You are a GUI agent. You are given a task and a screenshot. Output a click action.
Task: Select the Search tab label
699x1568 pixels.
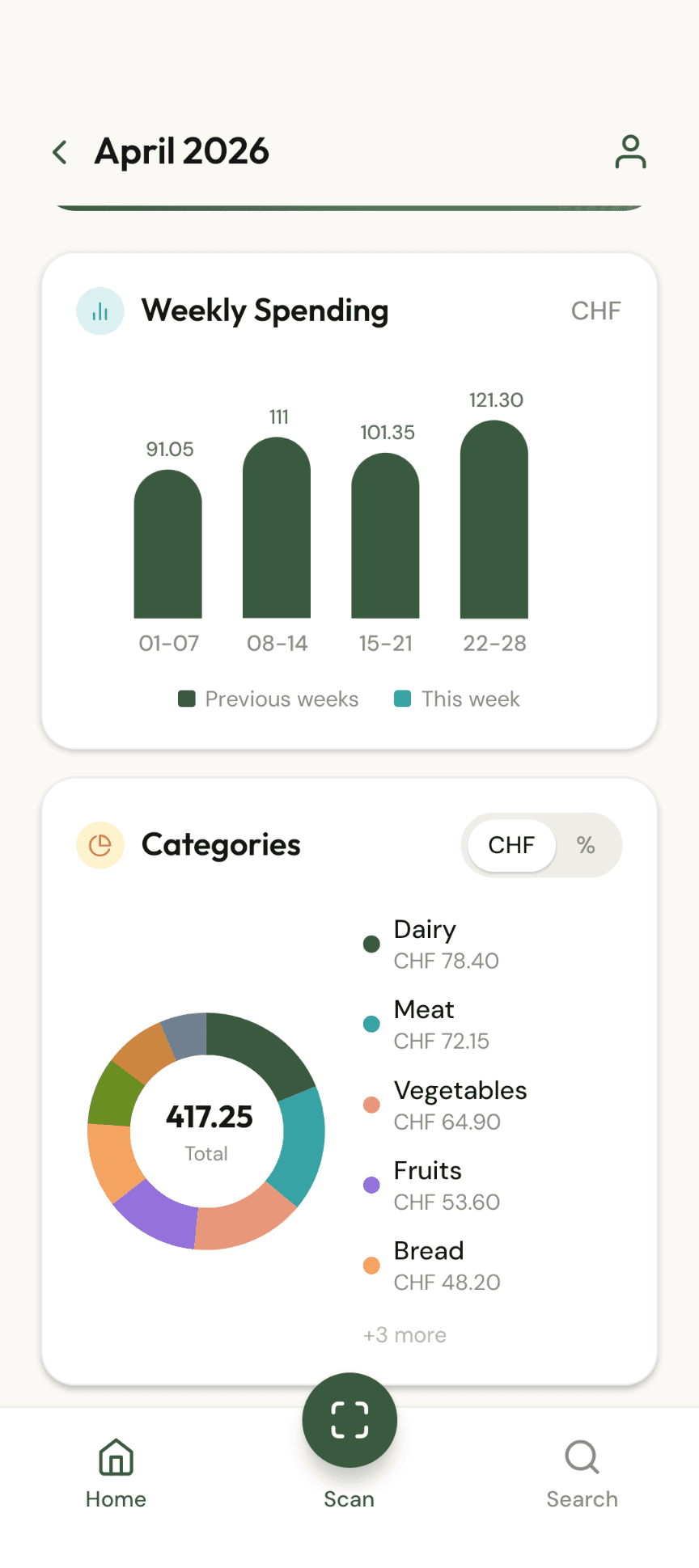[582, 1499]
